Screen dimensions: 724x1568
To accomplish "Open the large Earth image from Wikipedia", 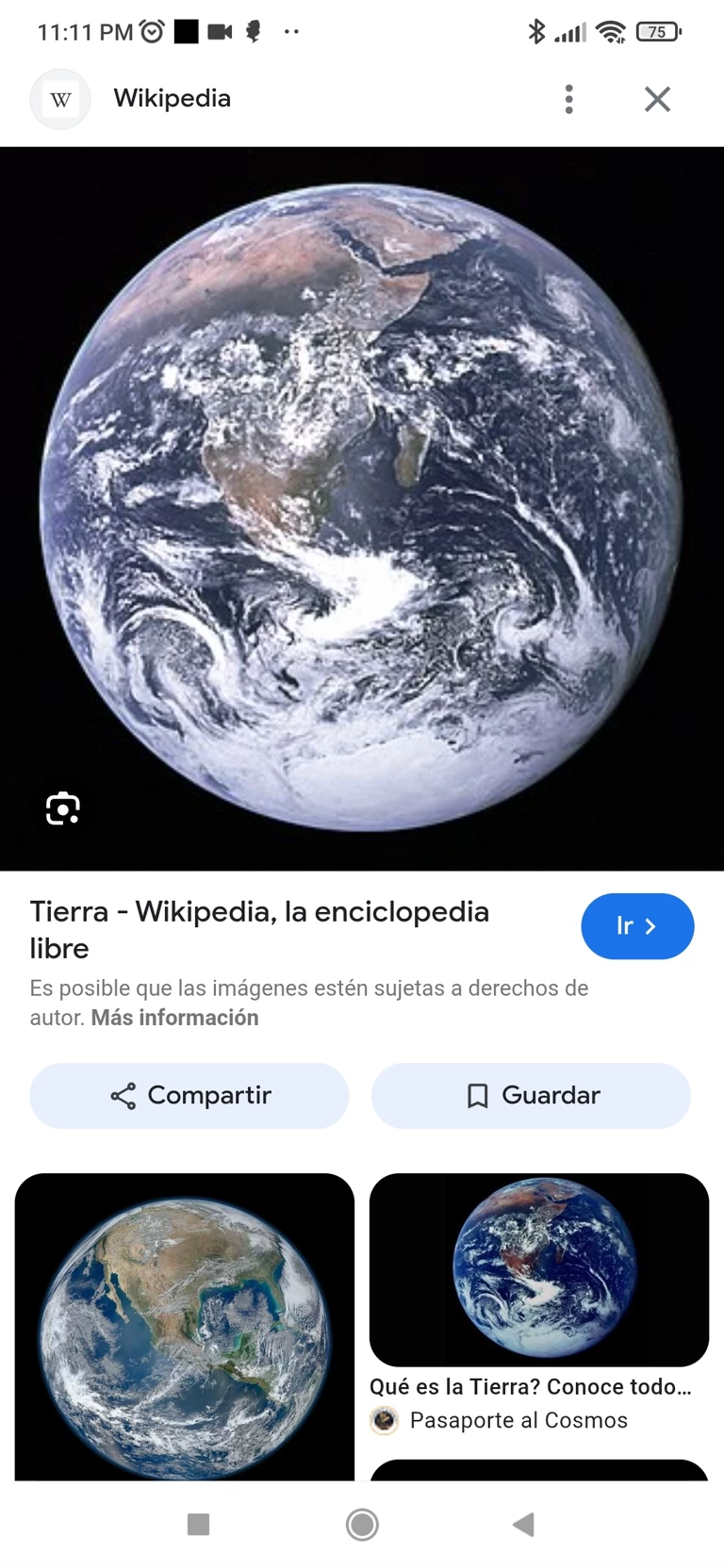I will (362, 509).
